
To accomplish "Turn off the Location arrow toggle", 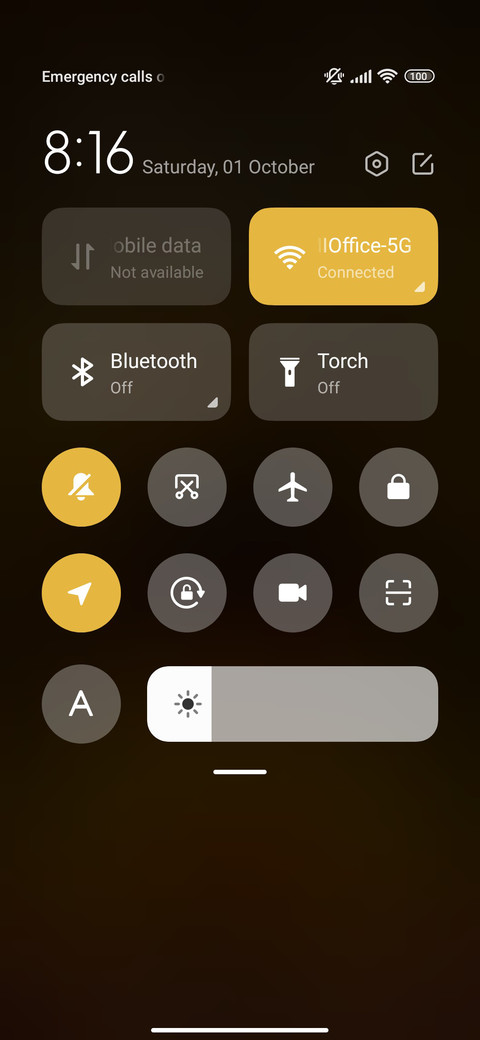I will click(82, 593).
